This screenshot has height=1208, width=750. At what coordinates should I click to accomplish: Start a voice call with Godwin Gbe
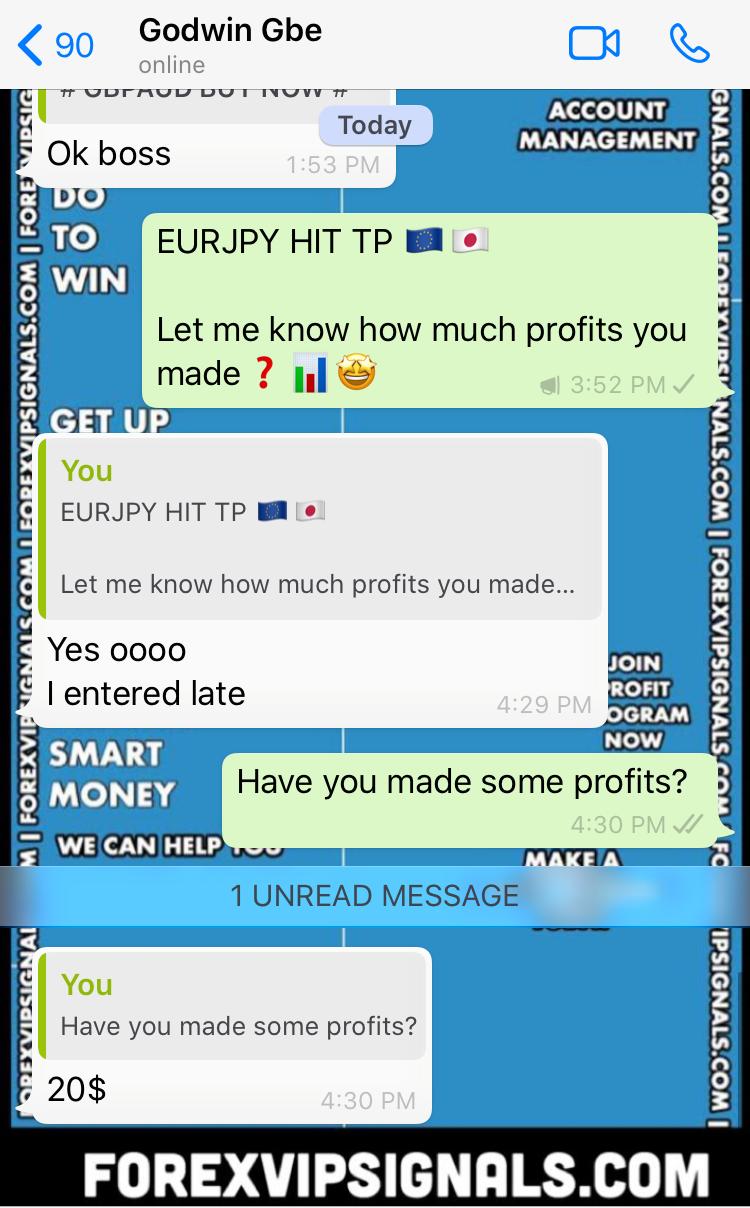click(689, 44)
